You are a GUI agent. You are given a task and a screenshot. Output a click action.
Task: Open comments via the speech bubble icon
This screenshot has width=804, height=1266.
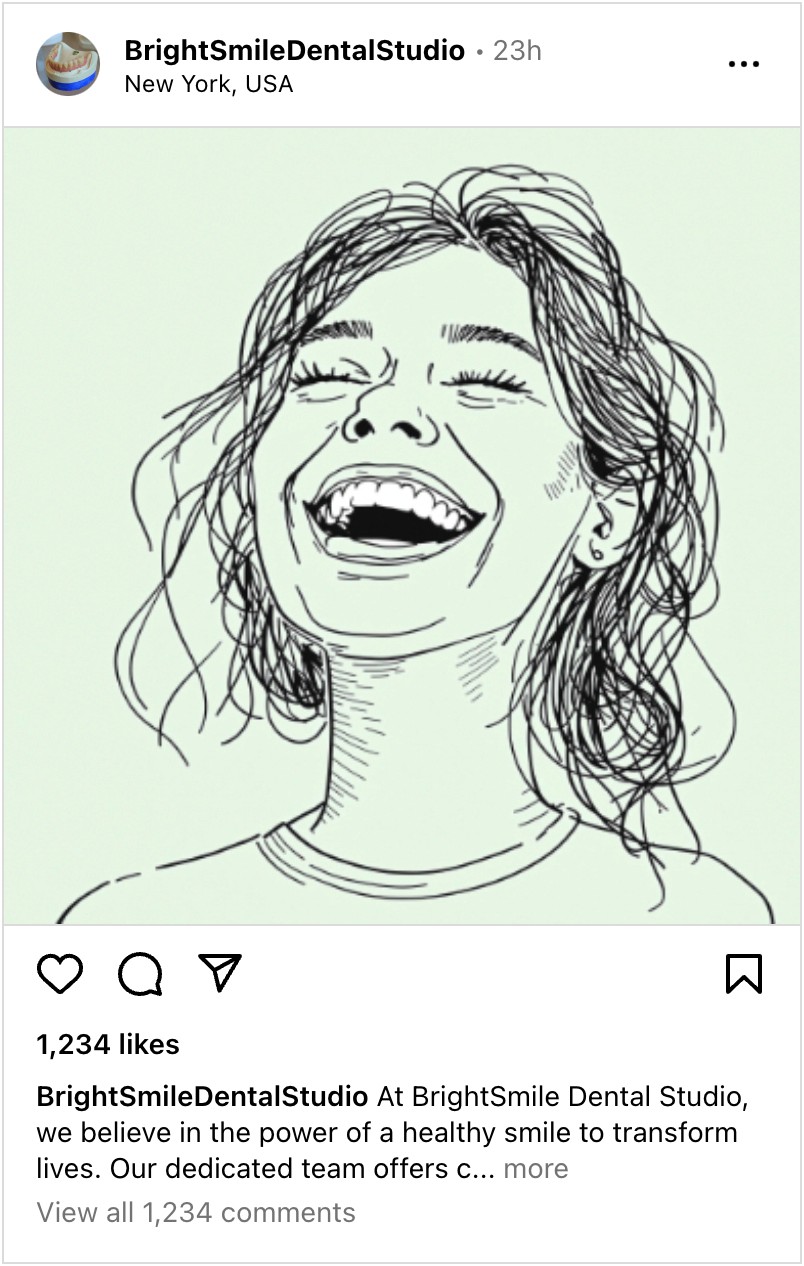pos(141,973)
